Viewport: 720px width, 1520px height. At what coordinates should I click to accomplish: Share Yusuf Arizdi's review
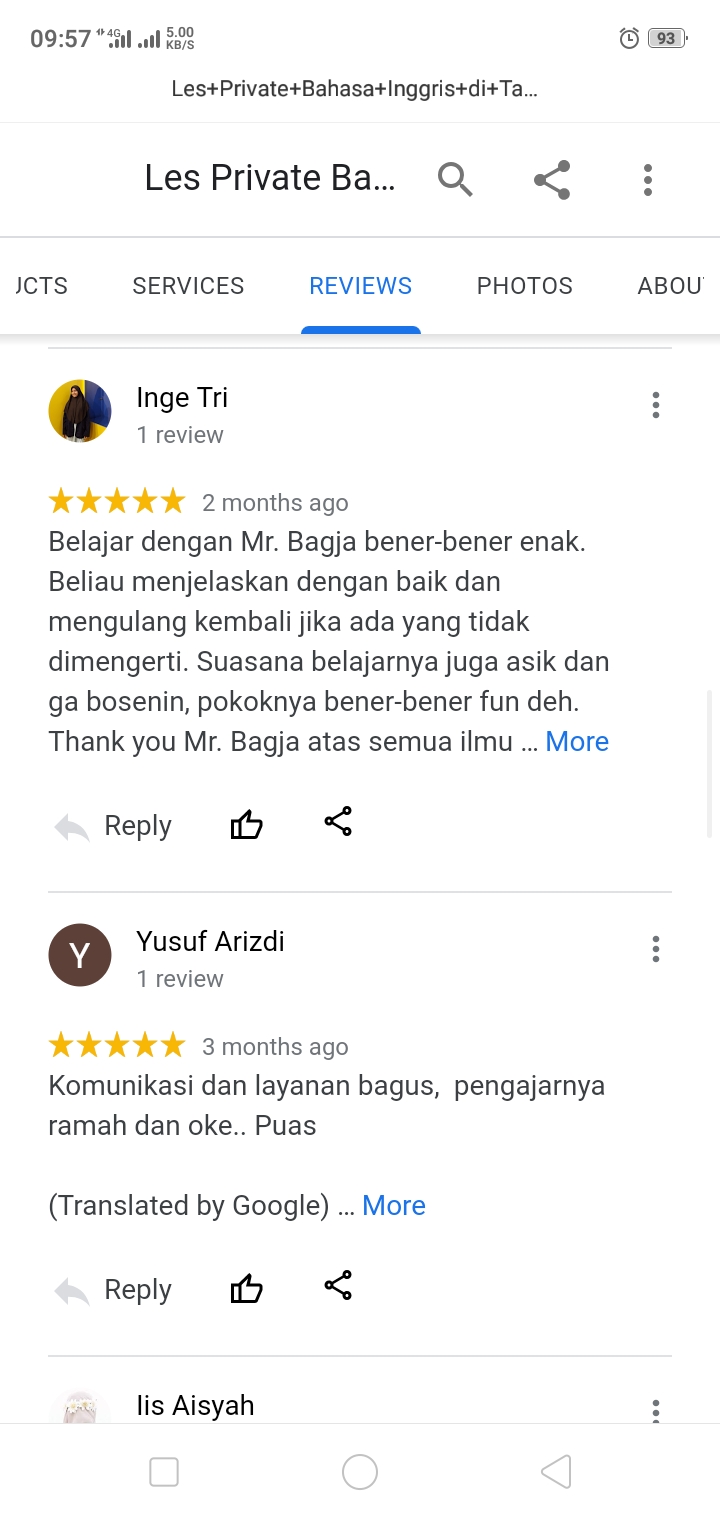(x=338, y=1286)
